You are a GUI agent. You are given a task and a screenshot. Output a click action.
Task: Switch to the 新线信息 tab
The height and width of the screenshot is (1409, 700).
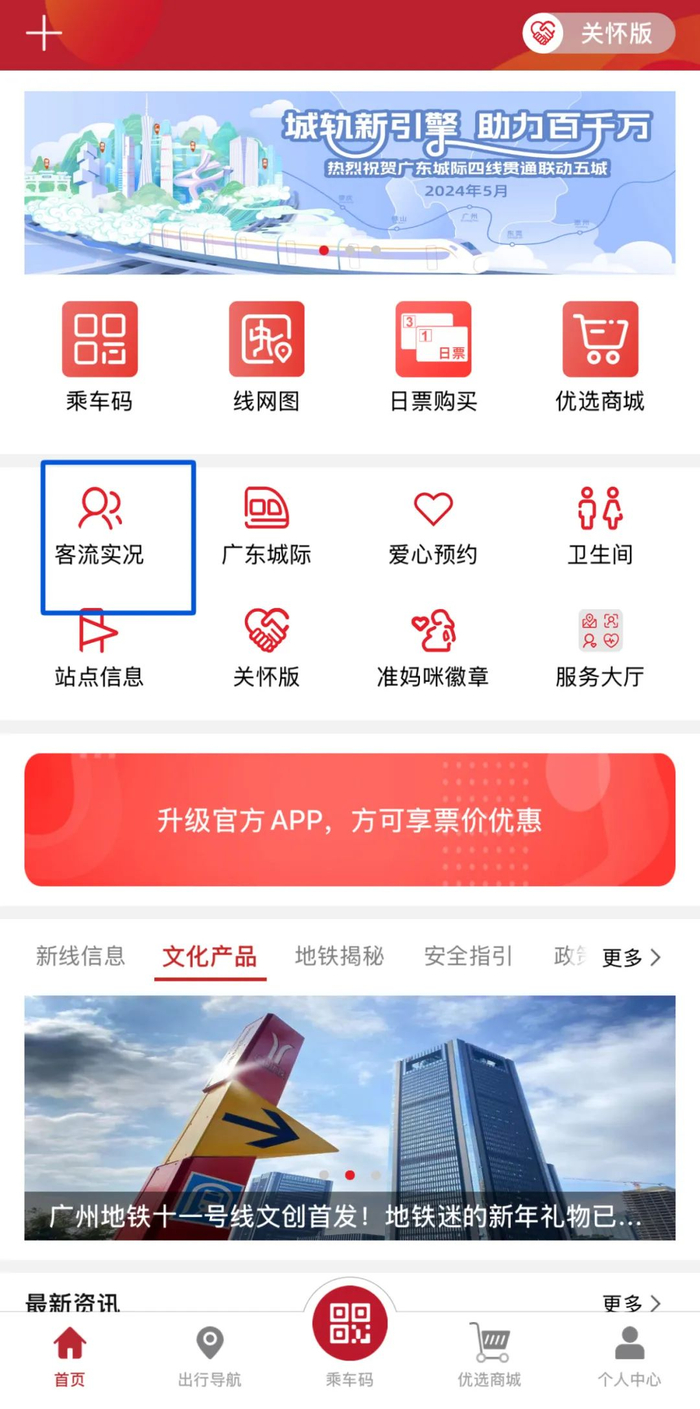click(x=81, y=956)
